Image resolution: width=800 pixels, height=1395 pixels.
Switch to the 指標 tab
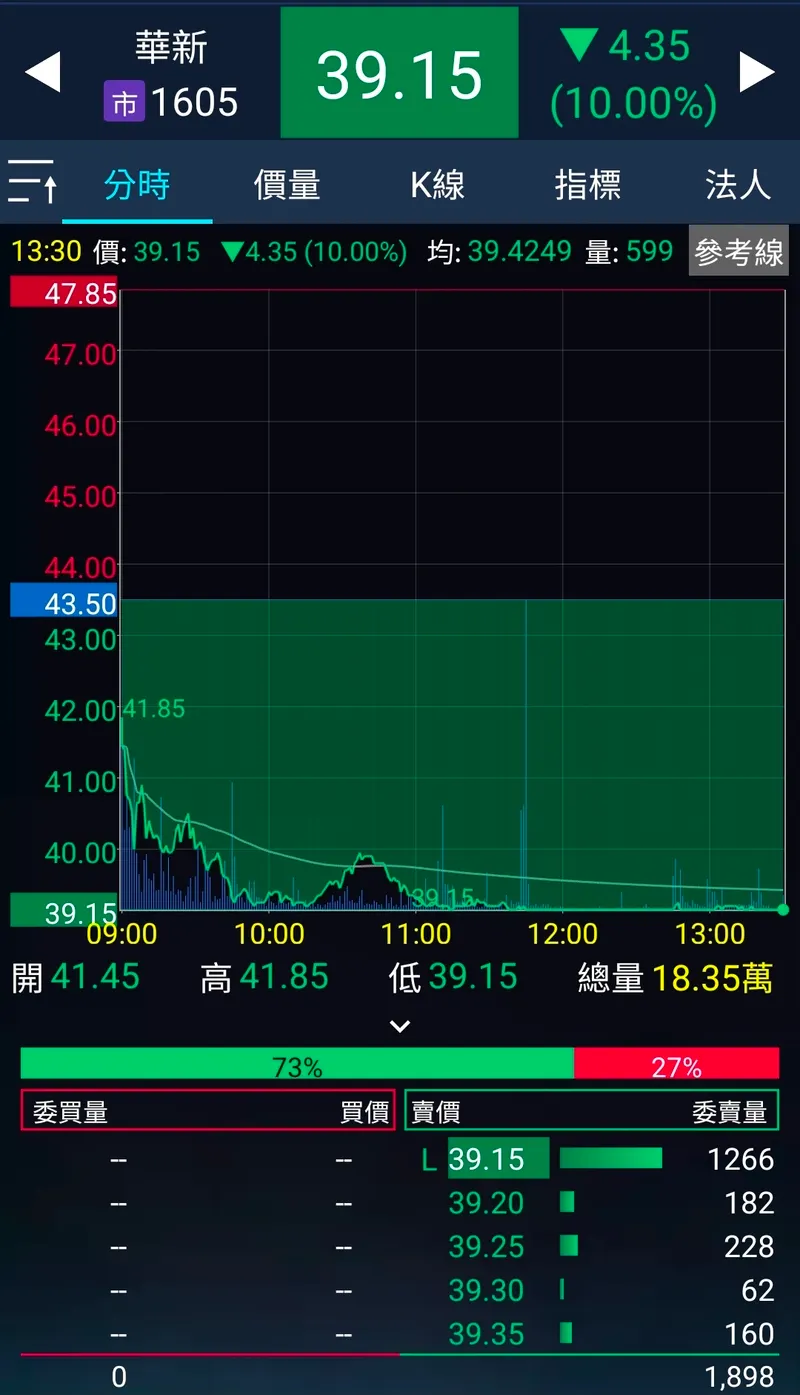588,185
